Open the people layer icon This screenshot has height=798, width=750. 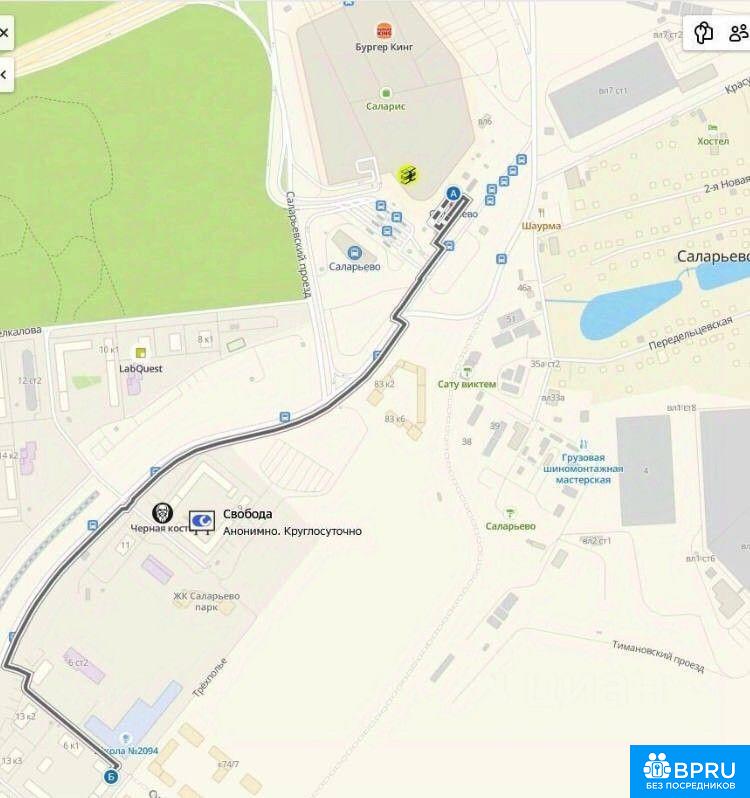738,32
